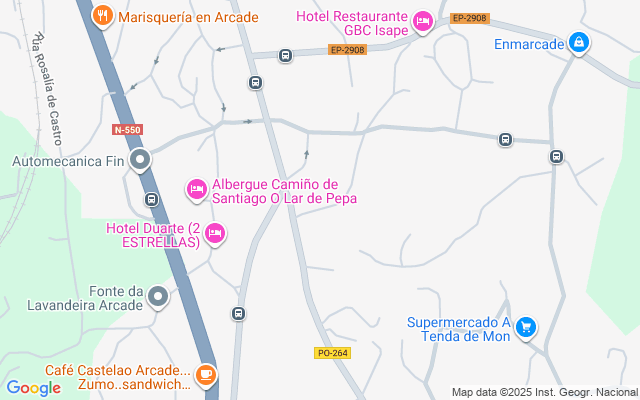The height and width of the screenshot is (400, 640).
Task: Open the Supermercado A Tenda de Mon pin
Action: point(526,326)
